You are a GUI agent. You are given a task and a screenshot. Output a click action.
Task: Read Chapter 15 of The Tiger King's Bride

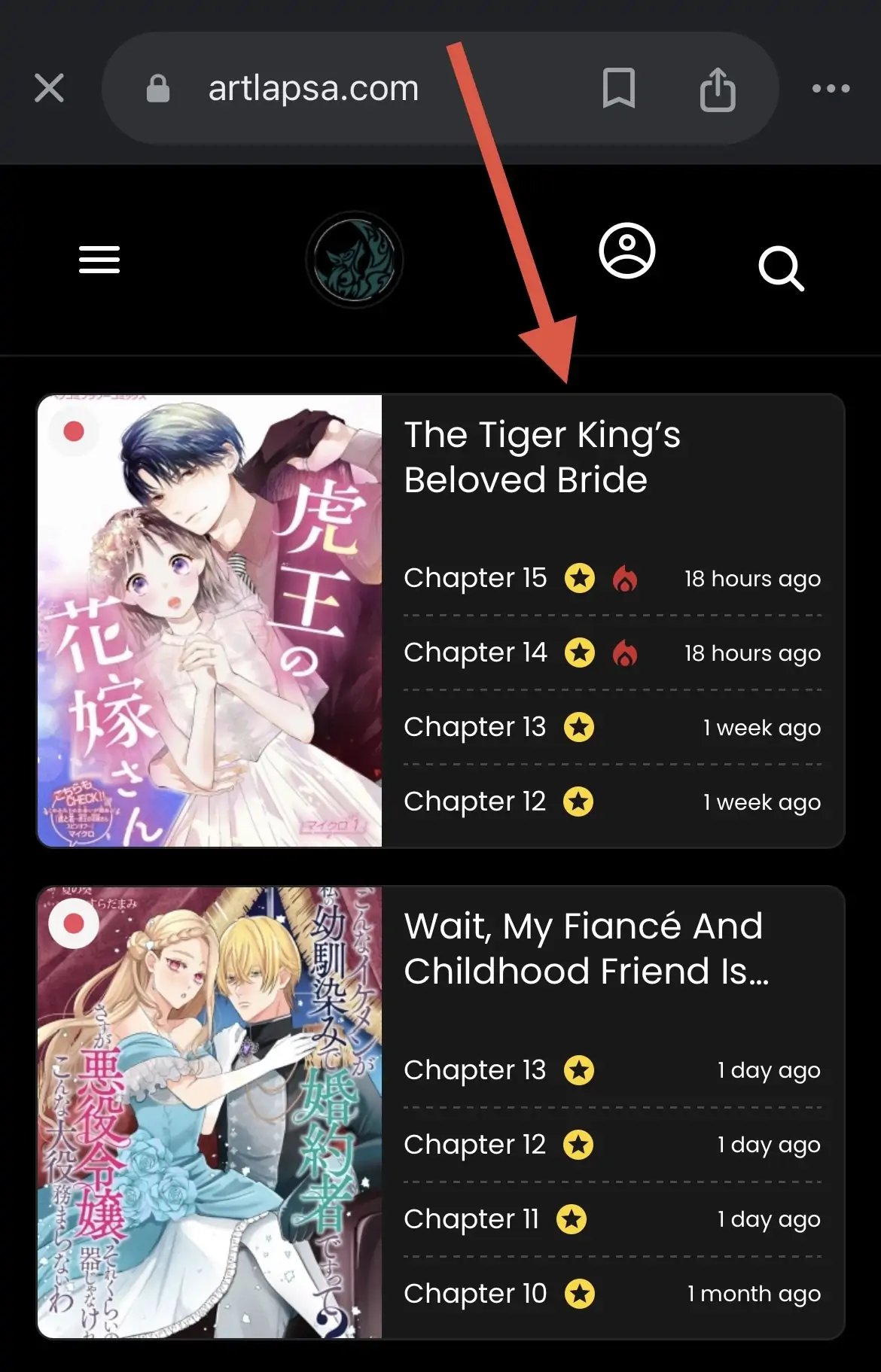tap(475, 578)
